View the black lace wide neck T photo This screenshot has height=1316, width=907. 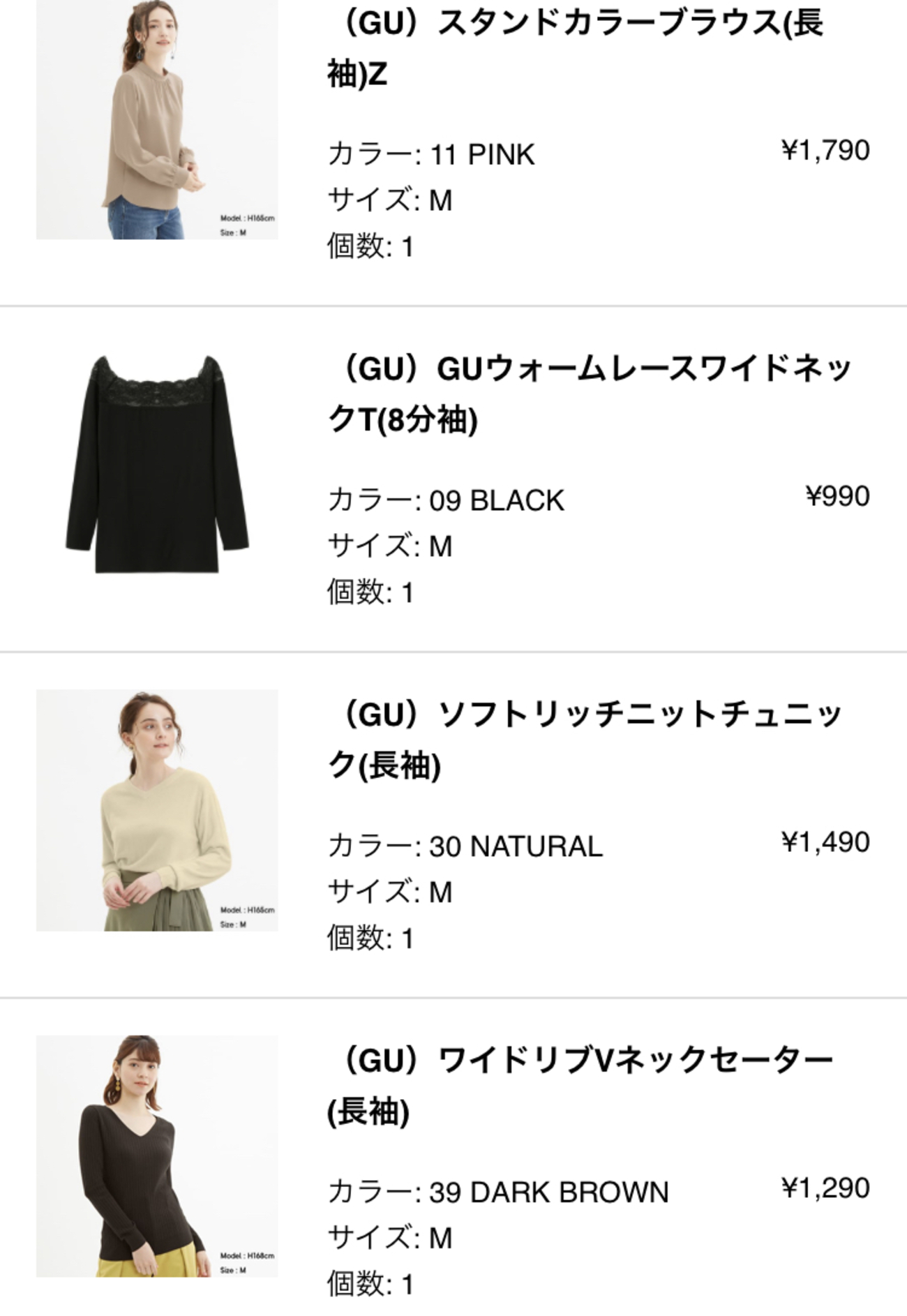[157, 464]
